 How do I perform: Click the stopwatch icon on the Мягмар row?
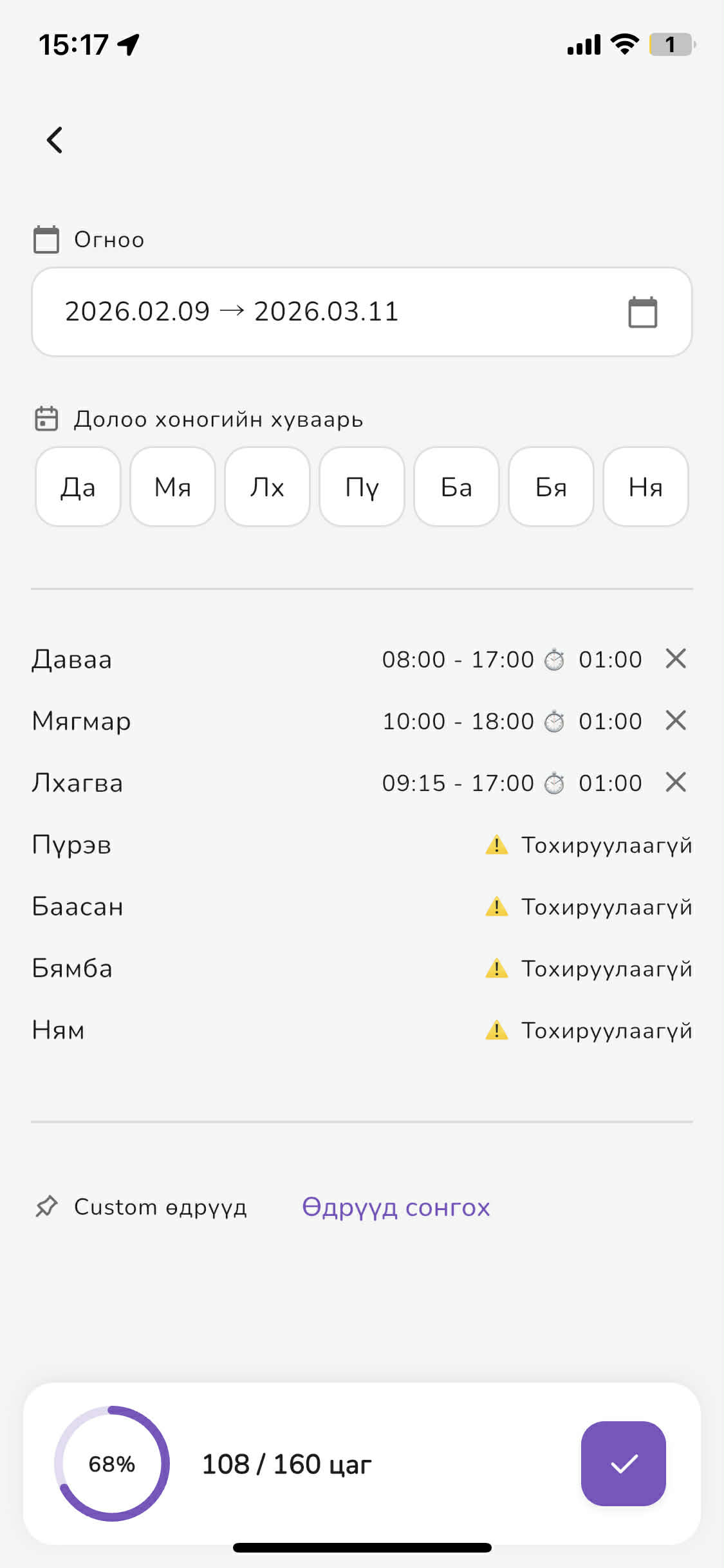(553, 721)
